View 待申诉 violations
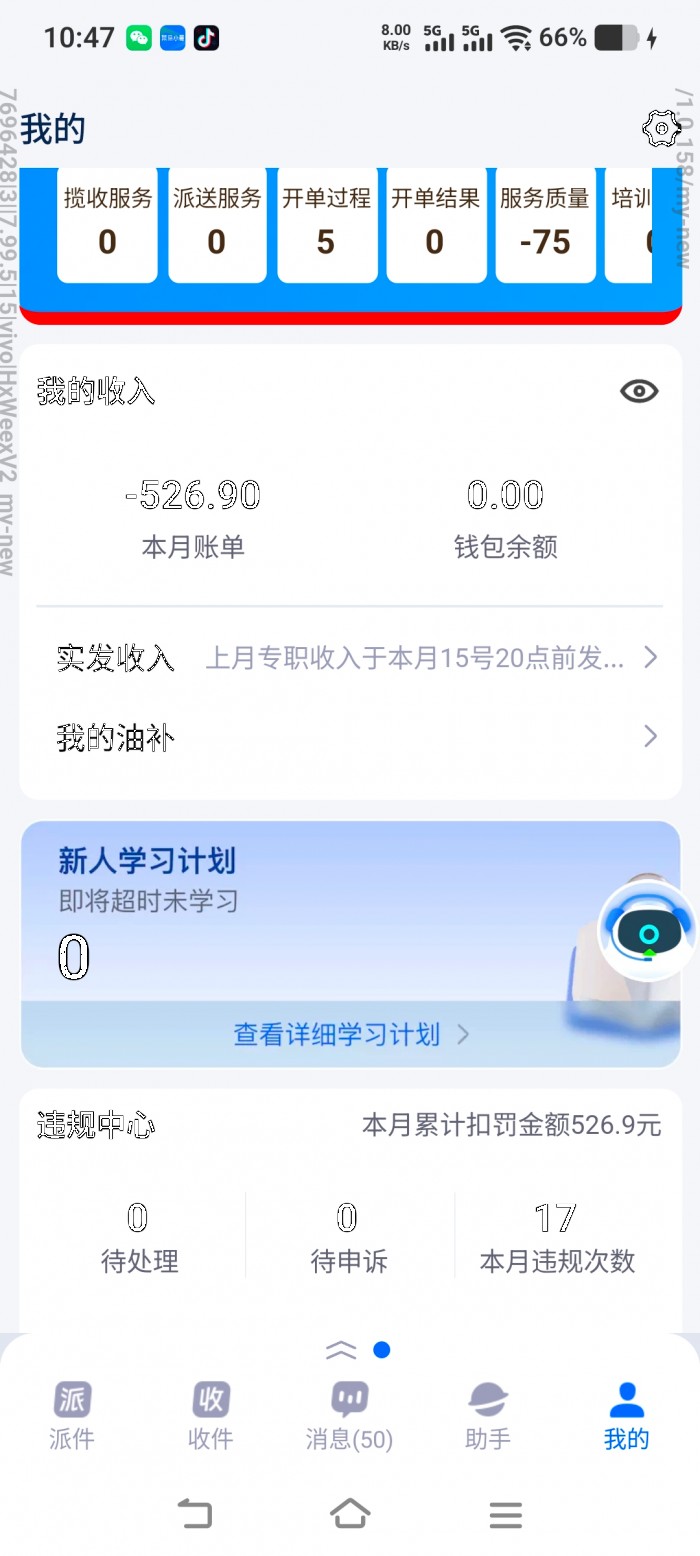The height and width of the screenshot is (1556, 700). point(348,1237)
